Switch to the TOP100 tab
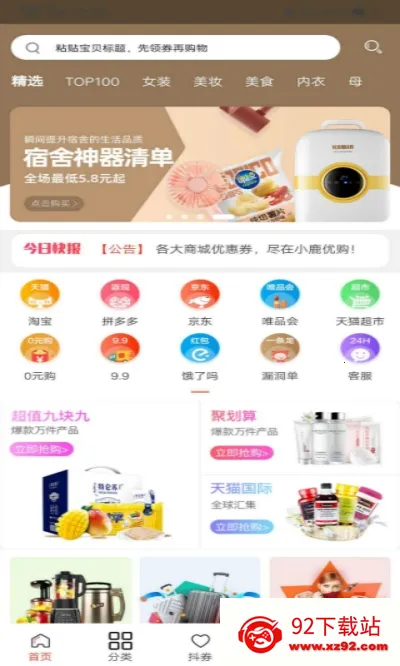The image size is (400, 666). 92,82
